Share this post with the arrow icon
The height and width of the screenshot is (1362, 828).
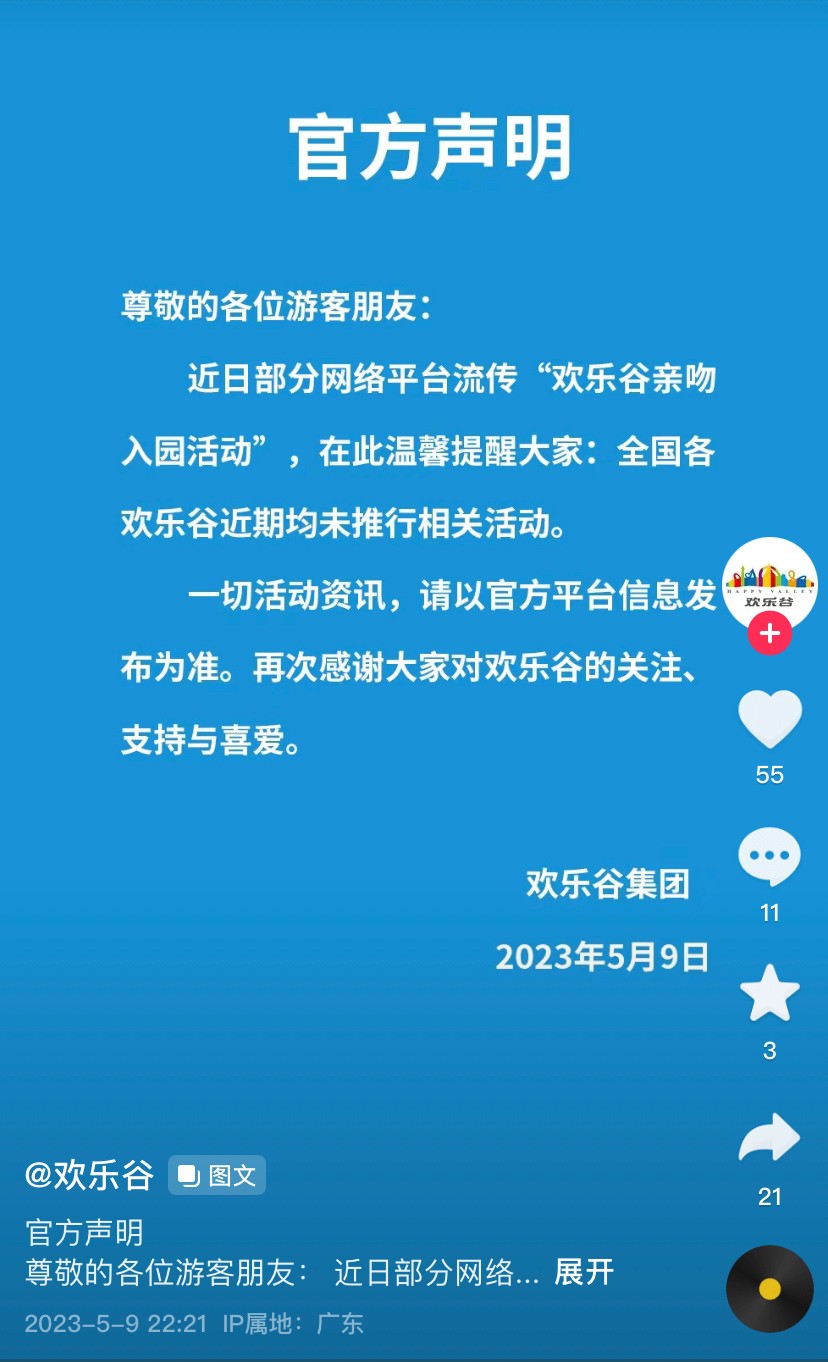point(769,1138)
